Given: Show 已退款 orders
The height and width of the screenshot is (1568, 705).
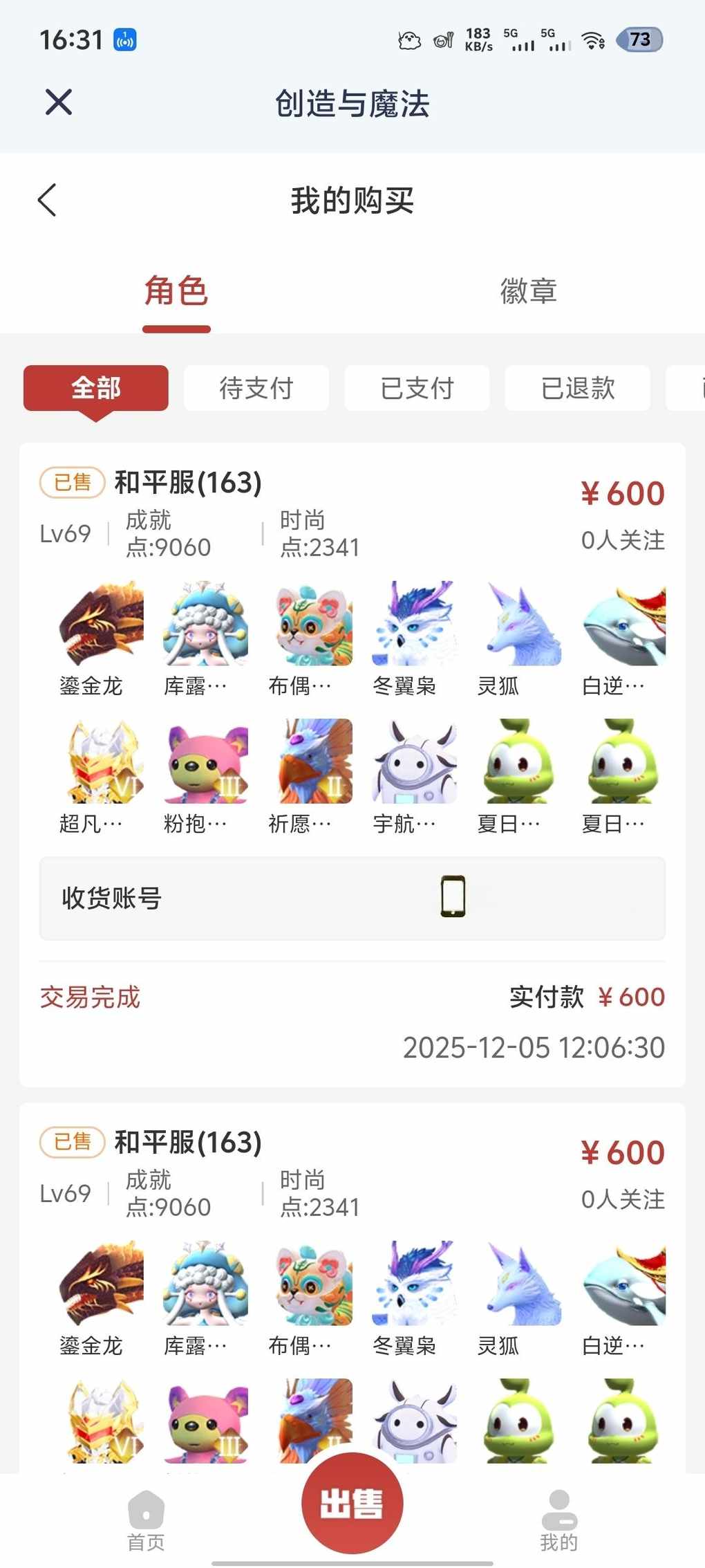Looking at the screenshot, I should pyautogui.click(x=578, y=388).
